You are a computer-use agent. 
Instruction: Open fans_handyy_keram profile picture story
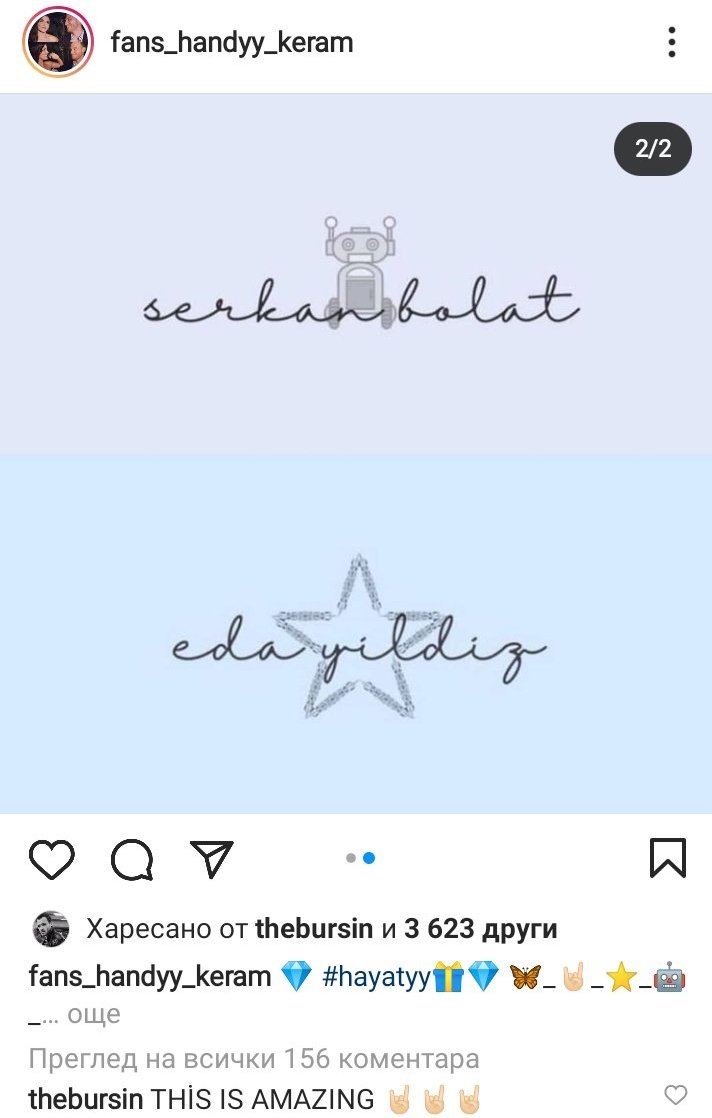(58, 43)
